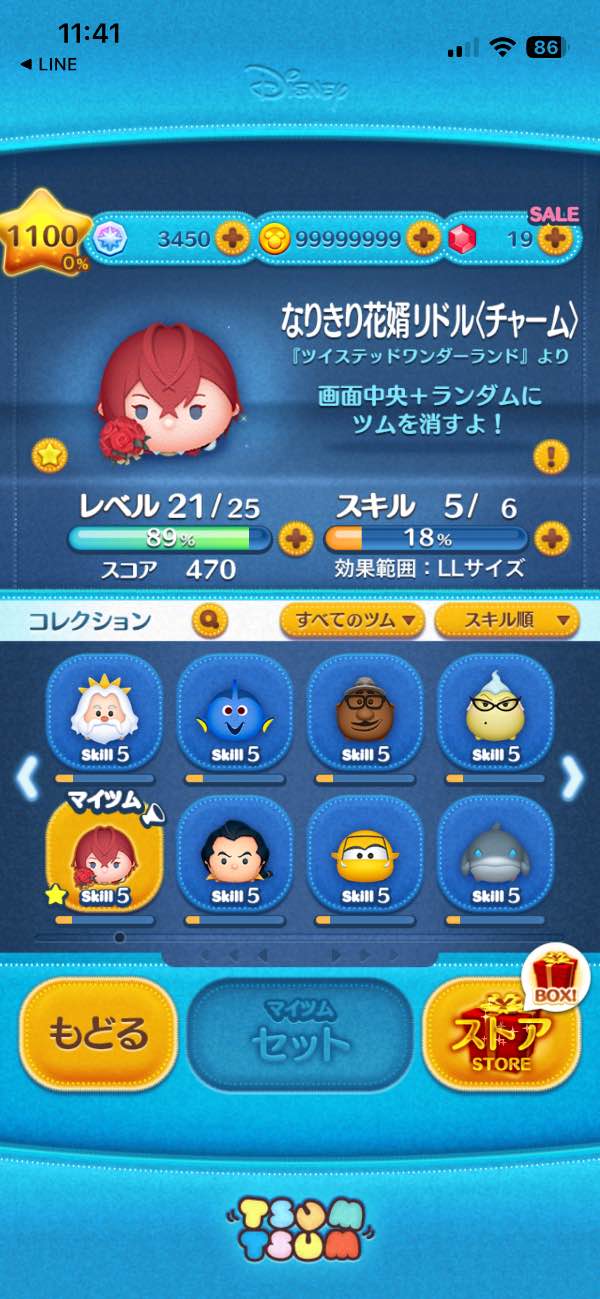600x1299 pixels.
Task: Expand the すべてのツム filter dropdown
Action: 353,620
